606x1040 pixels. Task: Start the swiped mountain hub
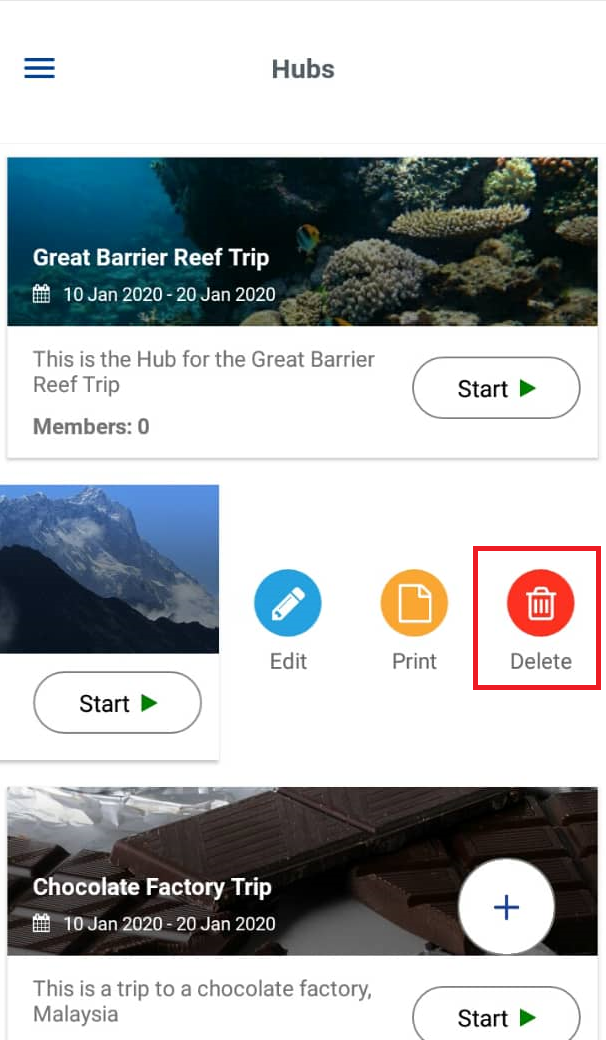[118, 703]
